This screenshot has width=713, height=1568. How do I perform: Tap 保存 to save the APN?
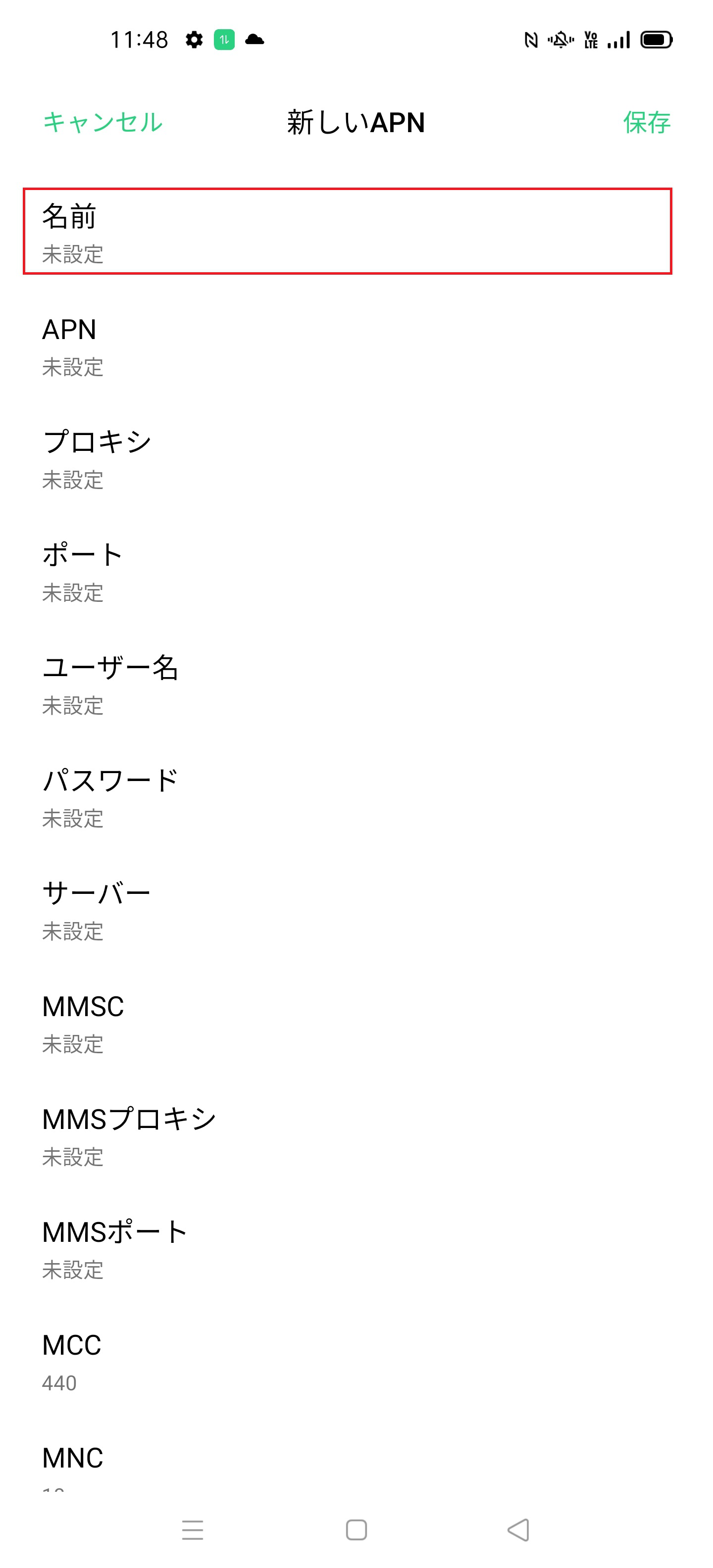click(646, 122)
